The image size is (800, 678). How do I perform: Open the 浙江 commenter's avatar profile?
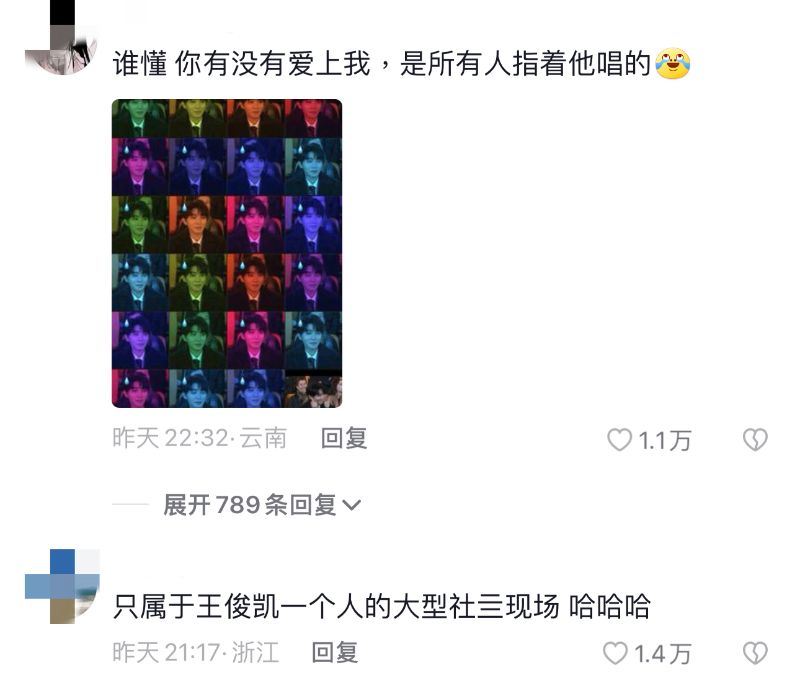click(x=62, y=587)
